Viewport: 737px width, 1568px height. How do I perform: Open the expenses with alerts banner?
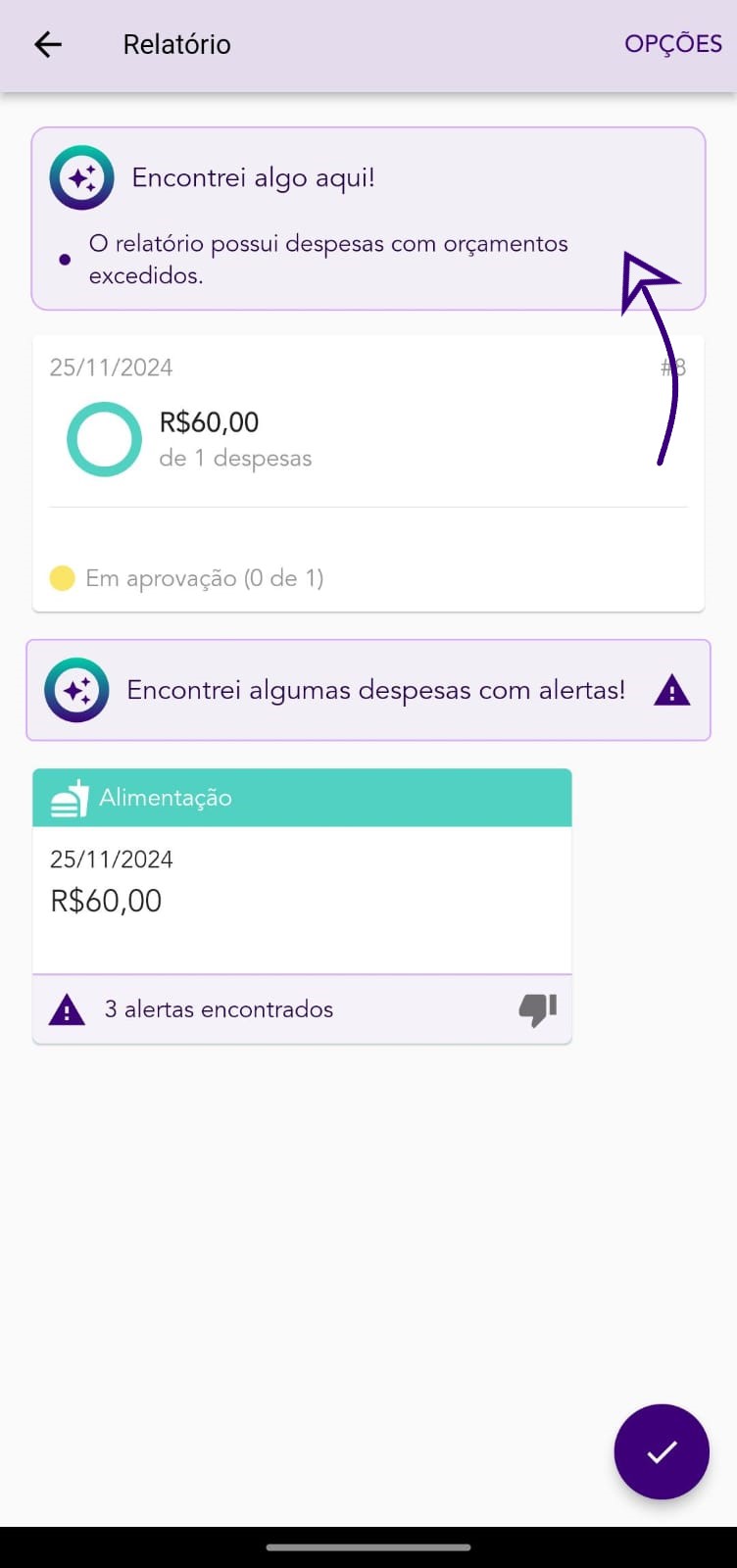pos(368,690)
